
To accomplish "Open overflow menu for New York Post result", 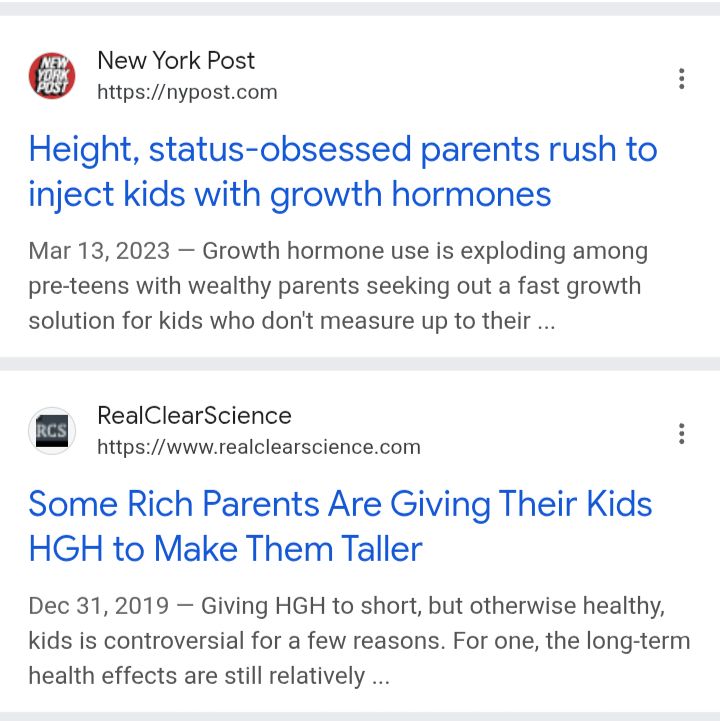I will tap(681, 78).
